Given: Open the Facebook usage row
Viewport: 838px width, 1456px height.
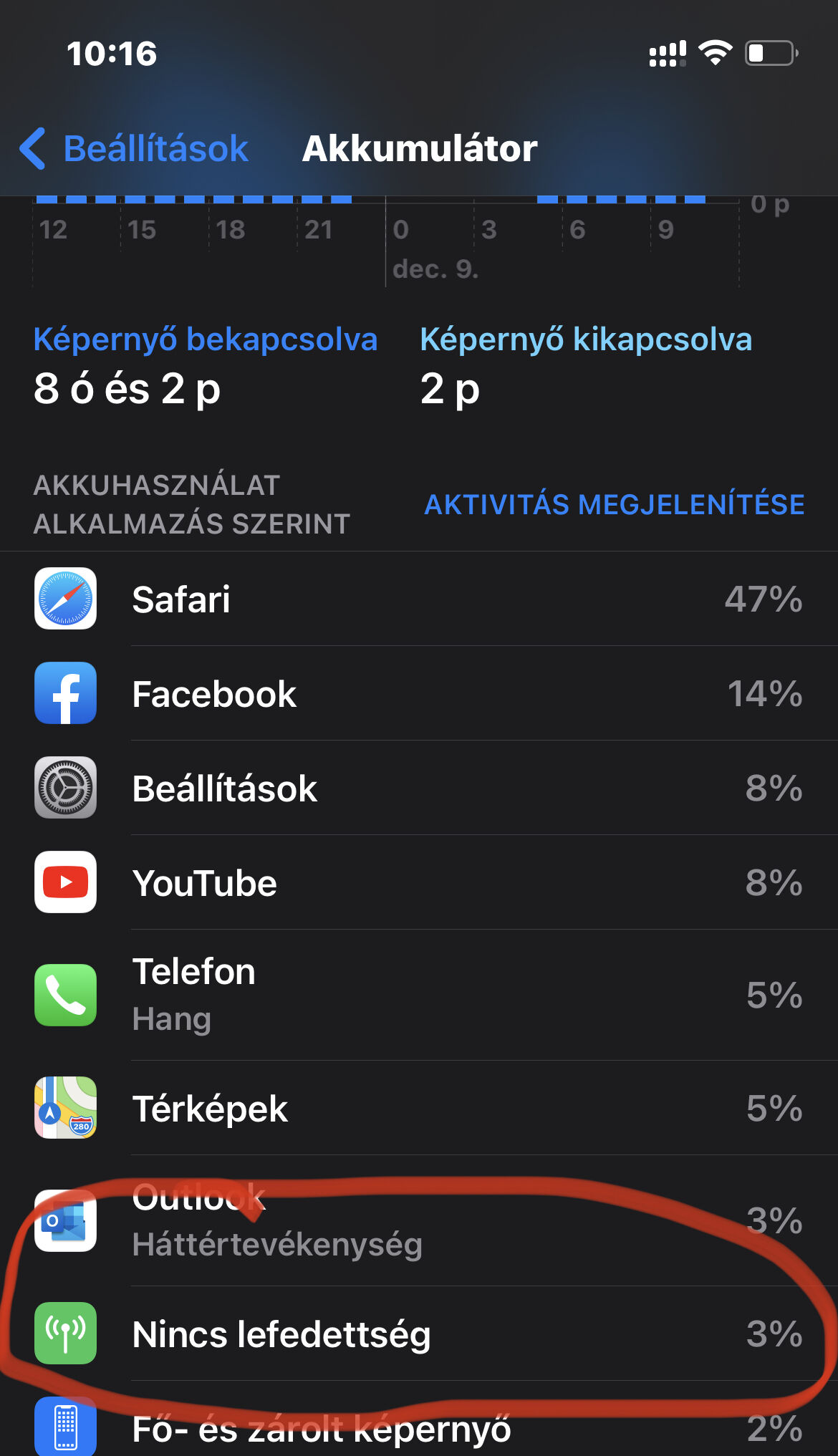Looking at the screenshot, I should pyautogui.click(x=419, y=693).
